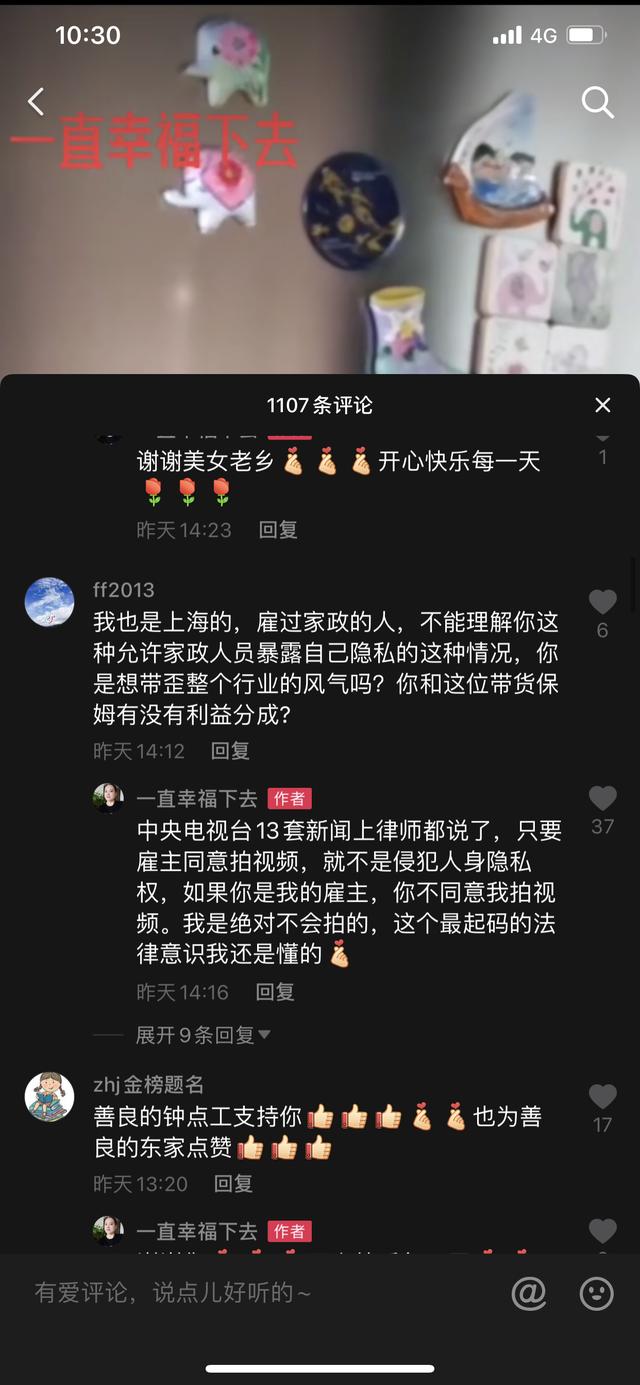Reply to author's comment at 昨天 14:16
This screenshot has width=640, height=1385.
[275, 992]
